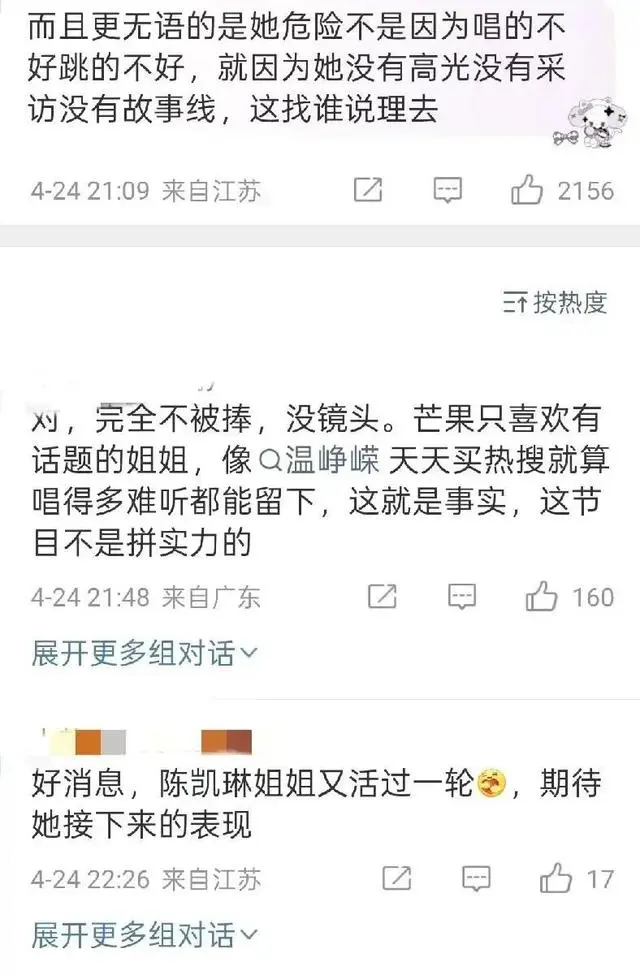
Task: Expand 展开更多组对话 under 22:26 comment
Action: tap(144, 935)
